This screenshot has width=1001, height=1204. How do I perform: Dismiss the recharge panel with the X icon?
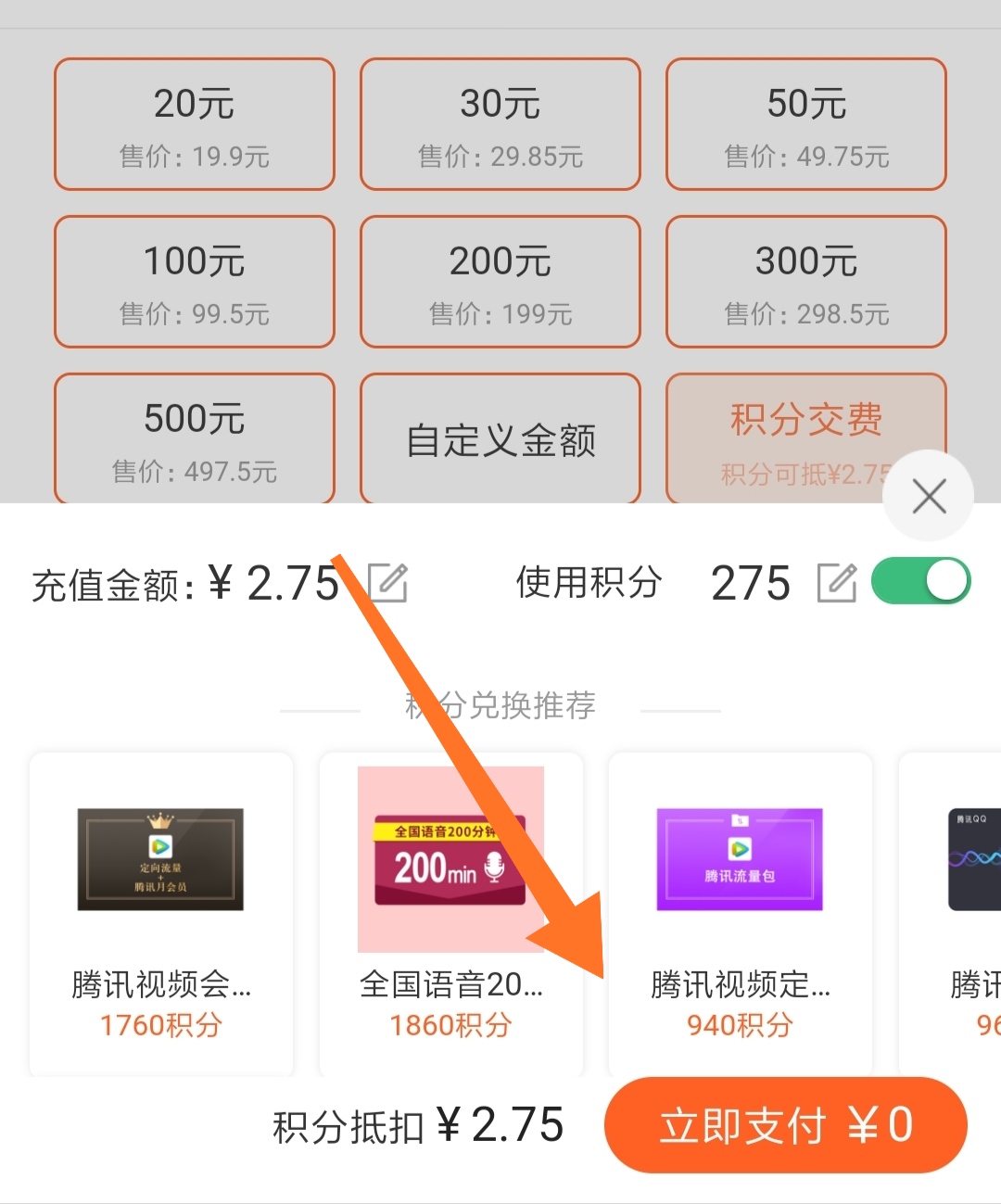[929, 497]
